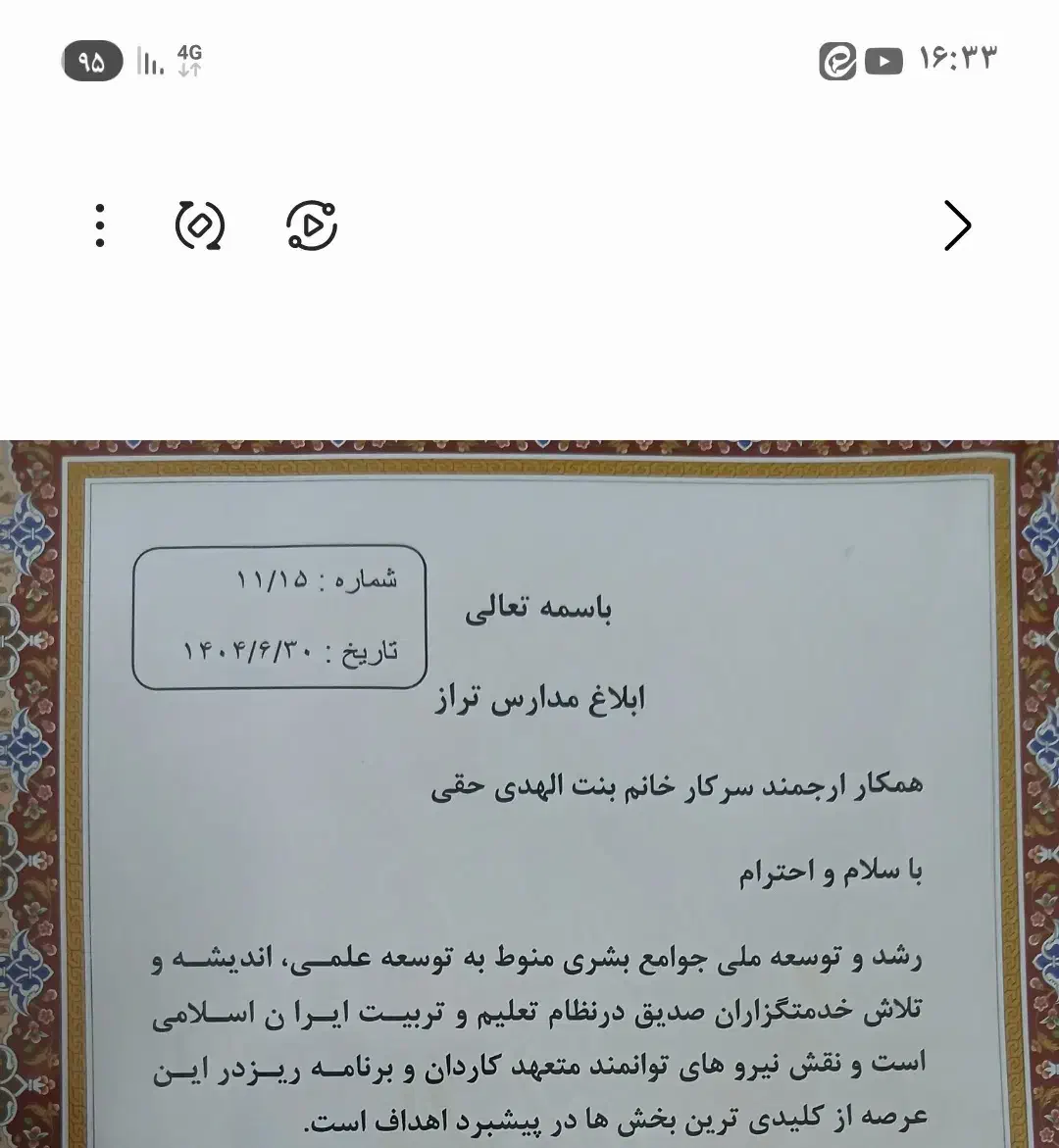Tap the right-pointing arrow to go back

pos(956,225)
